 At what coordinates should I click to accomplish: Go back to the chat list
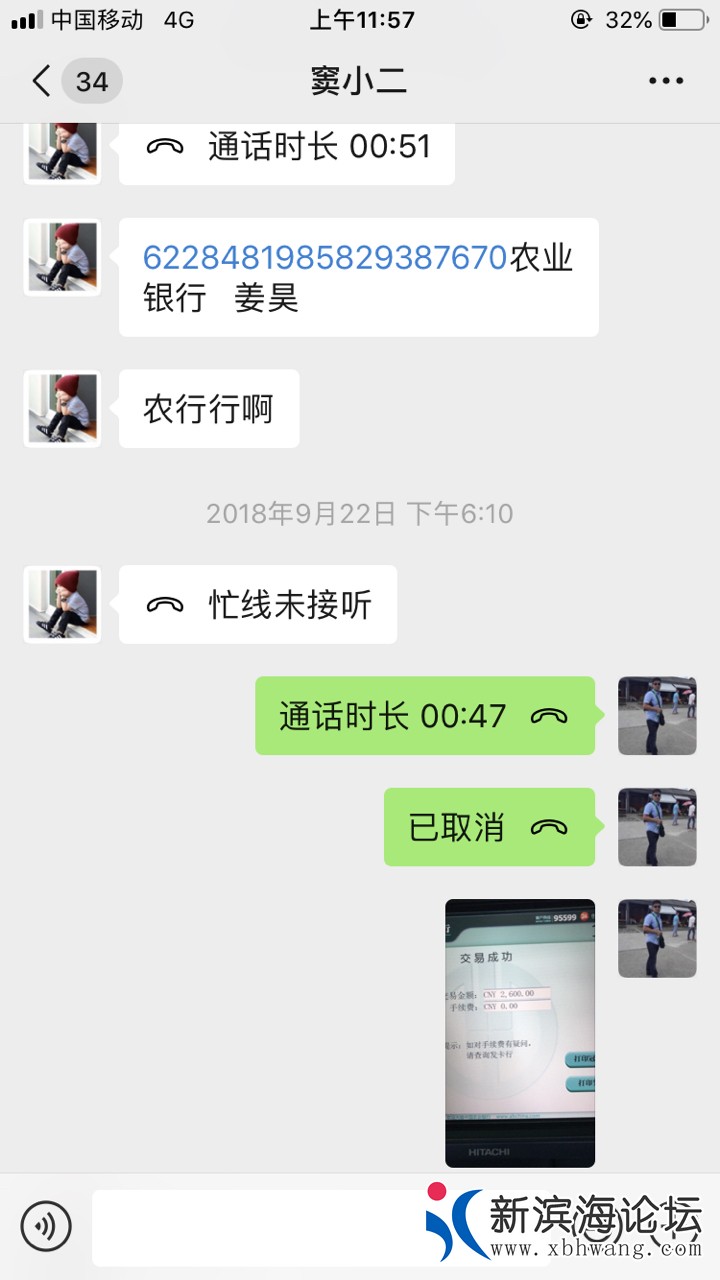[42, 81]
